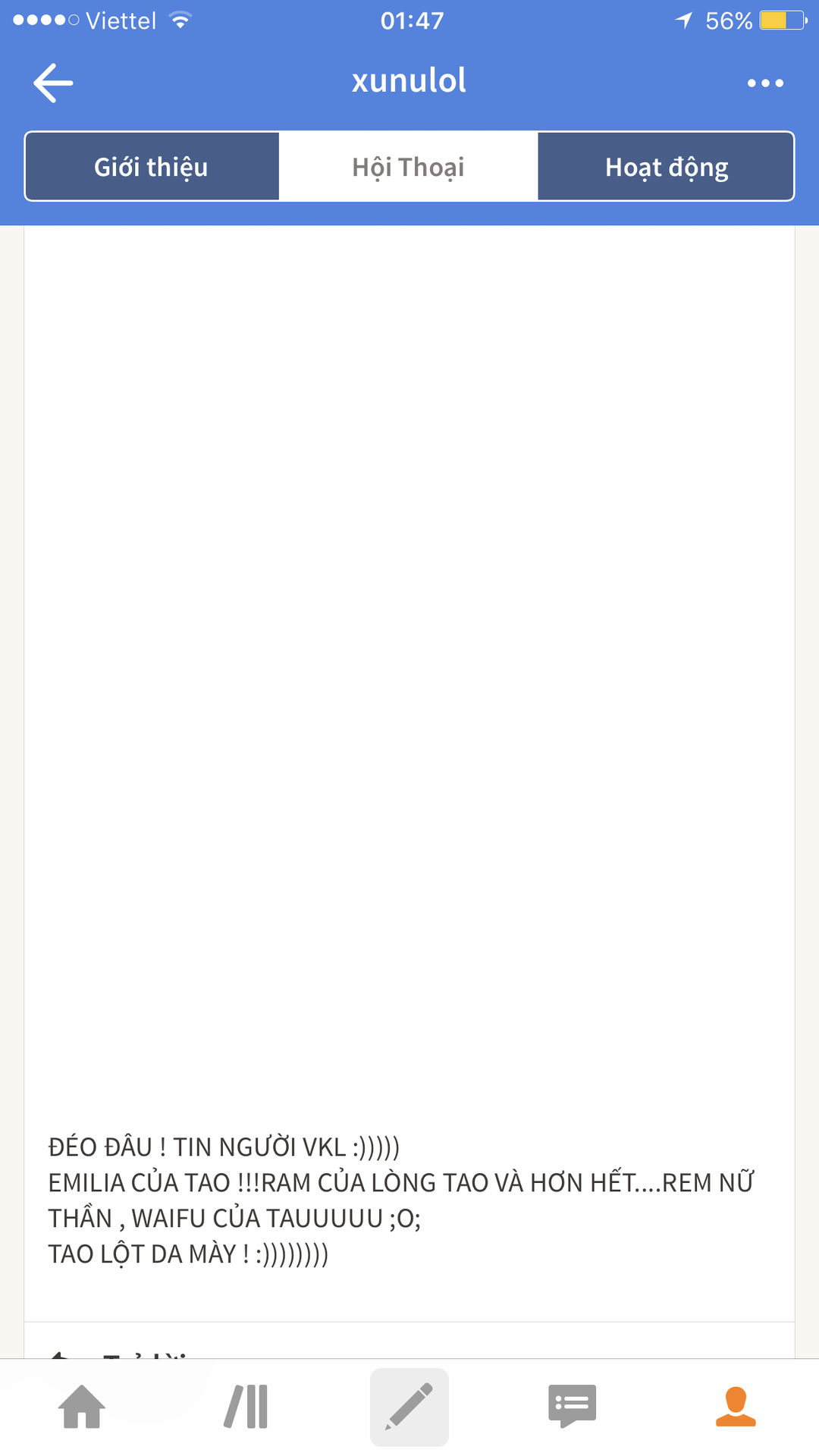Viewport: 819px width, 1456px height.
Task: Tap the pencil write button
Action: pyautogui.click(x=409, y=1407)
